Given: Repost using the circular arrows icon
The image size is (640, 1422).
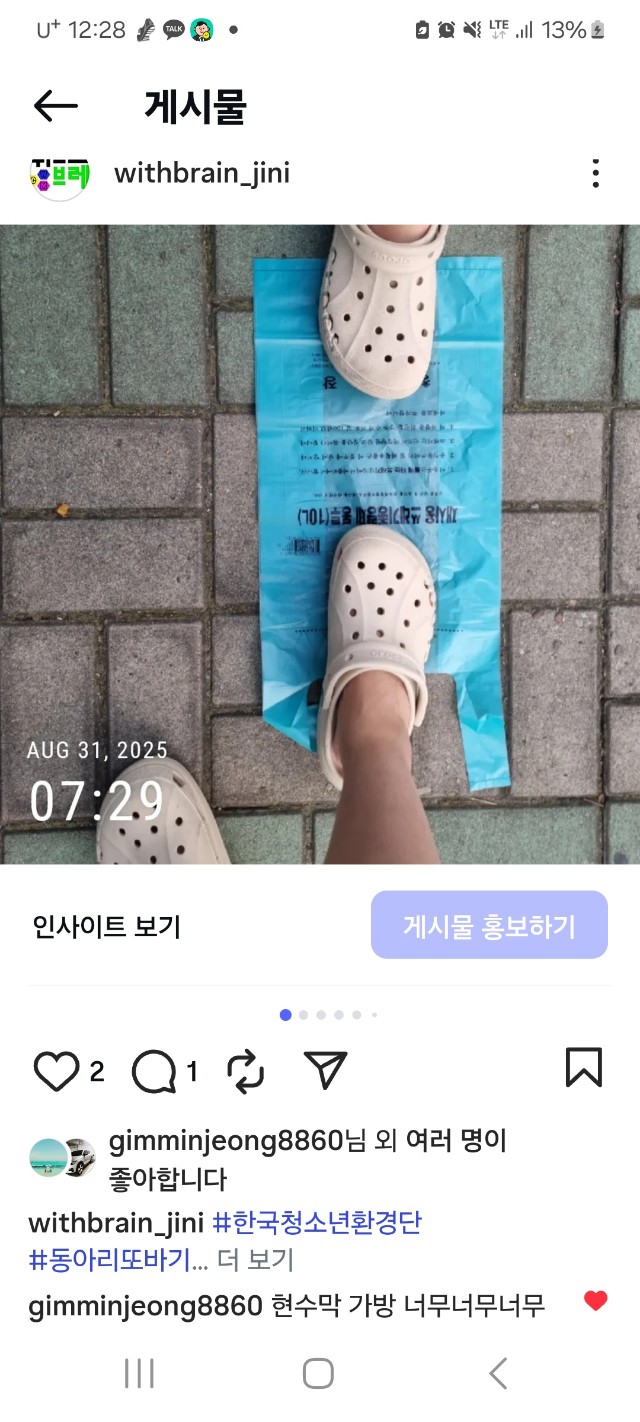Looking at the screenshot, I should [245, 1071].
